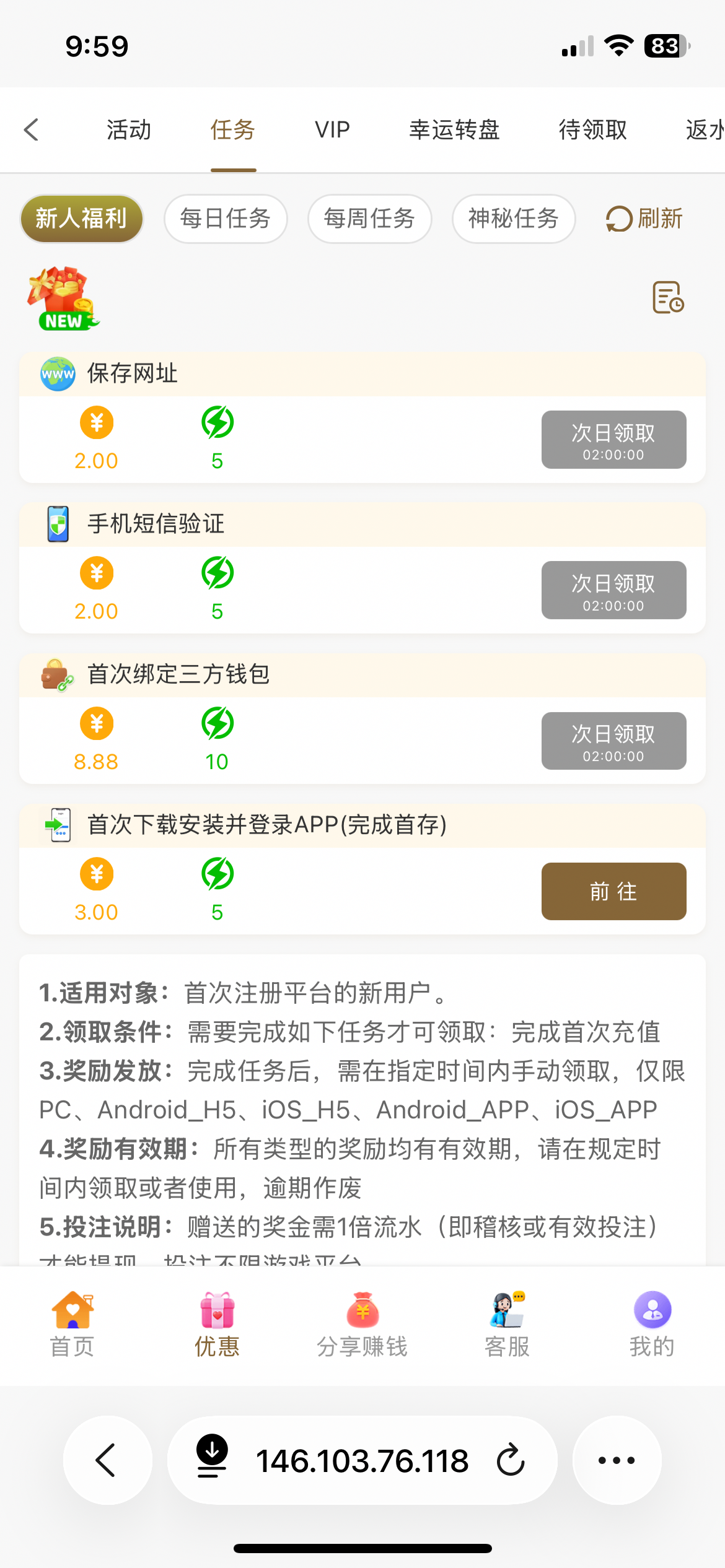Tap the 新人福利 chip
This screenshot has width=725, height=1568.
(x=82, y=219)
